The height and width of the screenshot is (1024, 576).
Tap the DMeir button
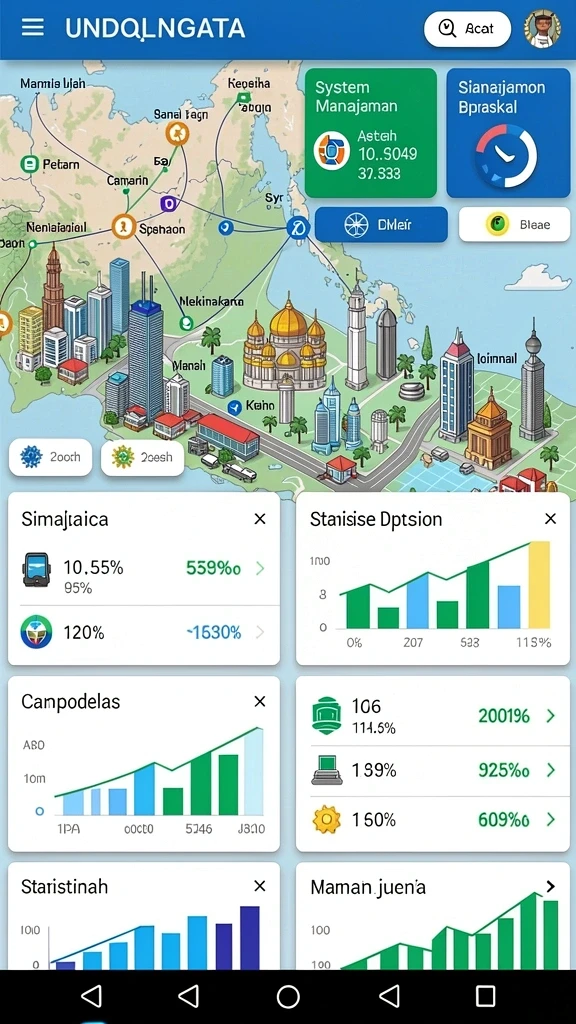[x=381, y=225]
